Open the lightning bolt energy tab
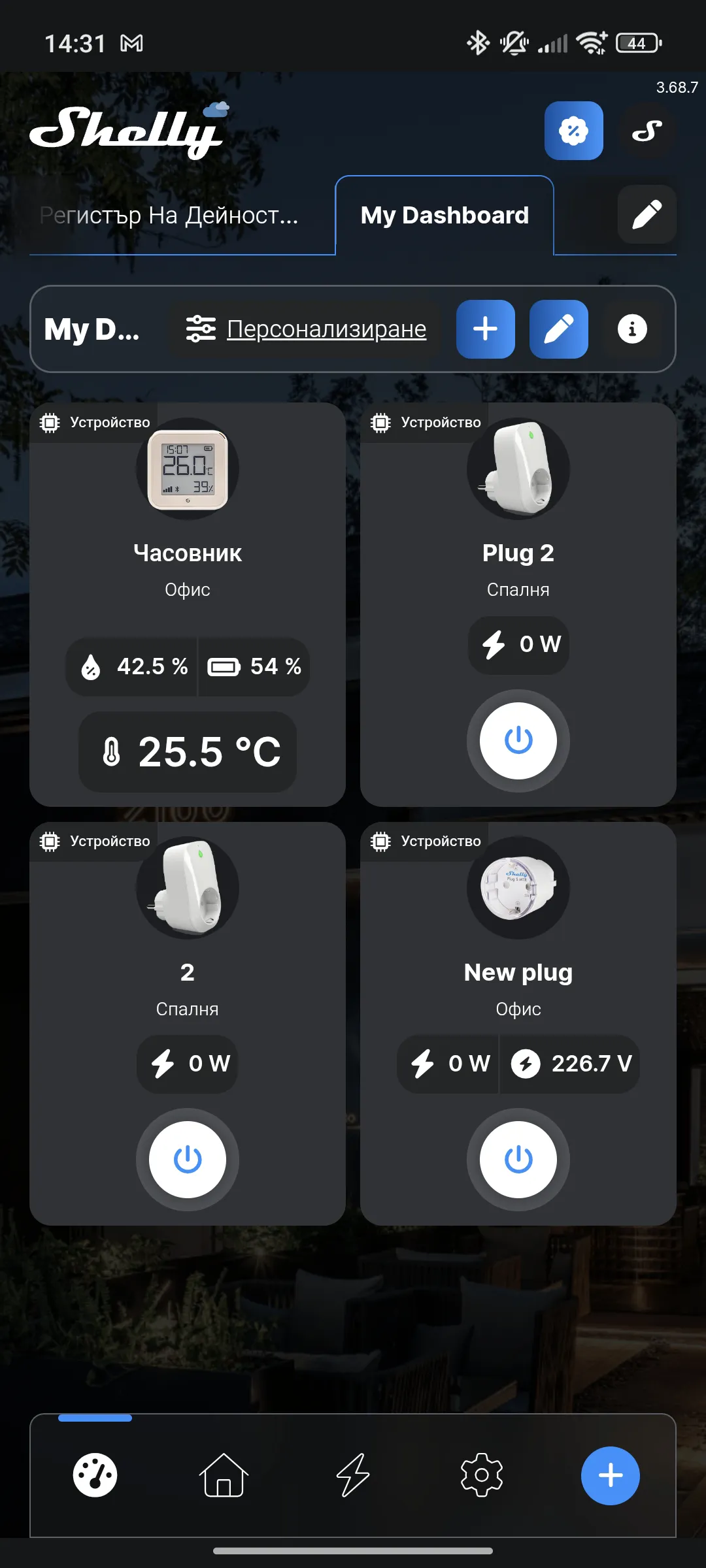Image resolution: width=706 pixels, height=1568 pixels. (353, 1475)
